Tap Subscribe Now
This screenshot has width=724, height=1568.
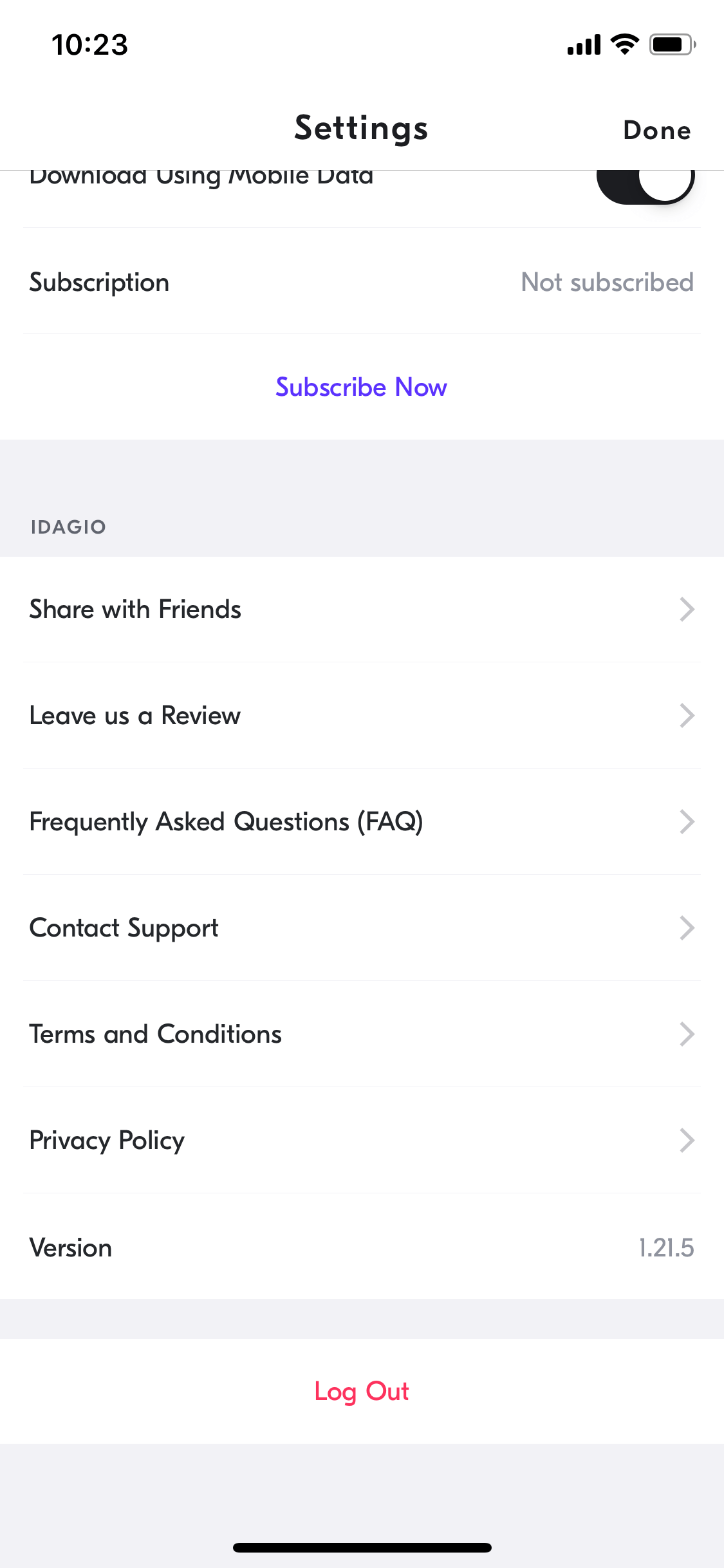click(x=362, y=387)
